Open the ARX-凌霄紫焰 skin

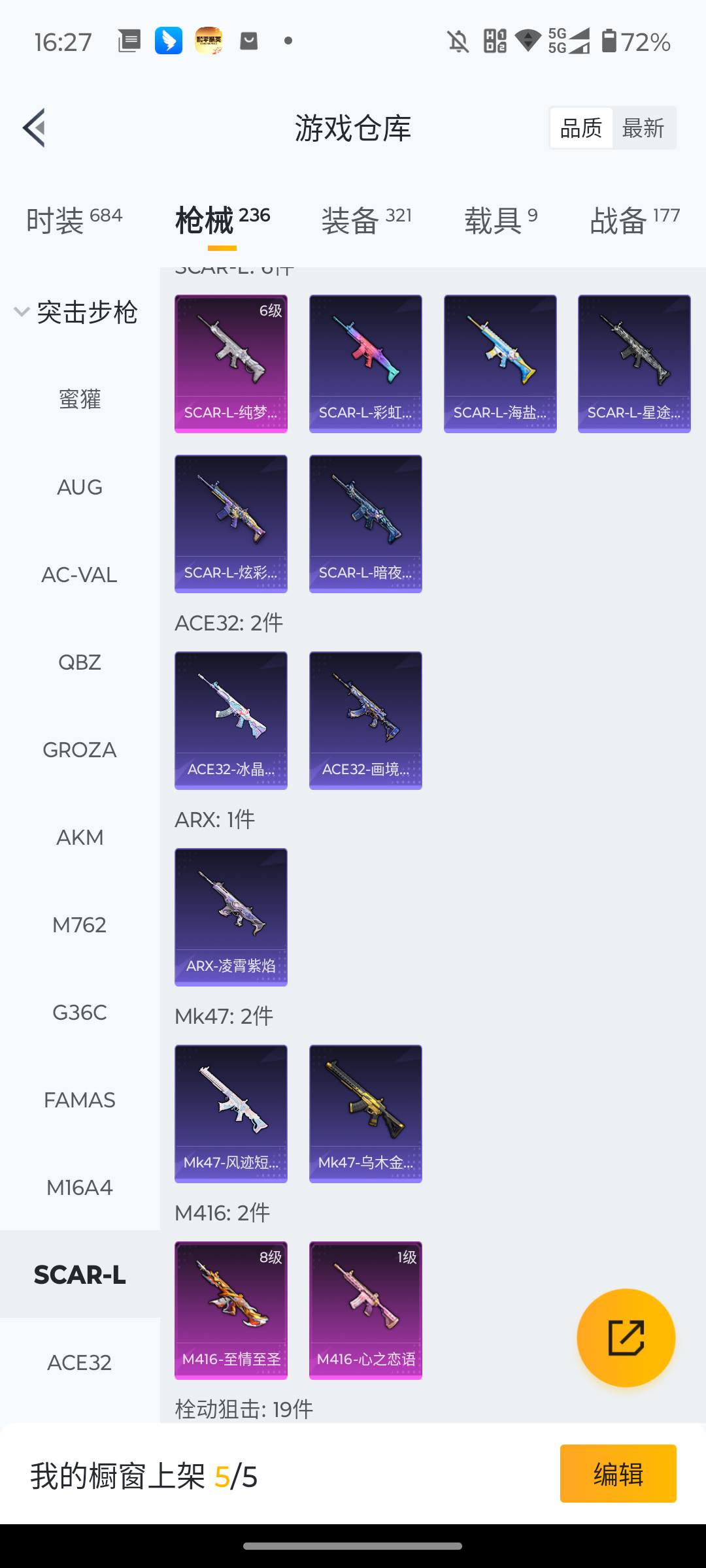(231, 917)
